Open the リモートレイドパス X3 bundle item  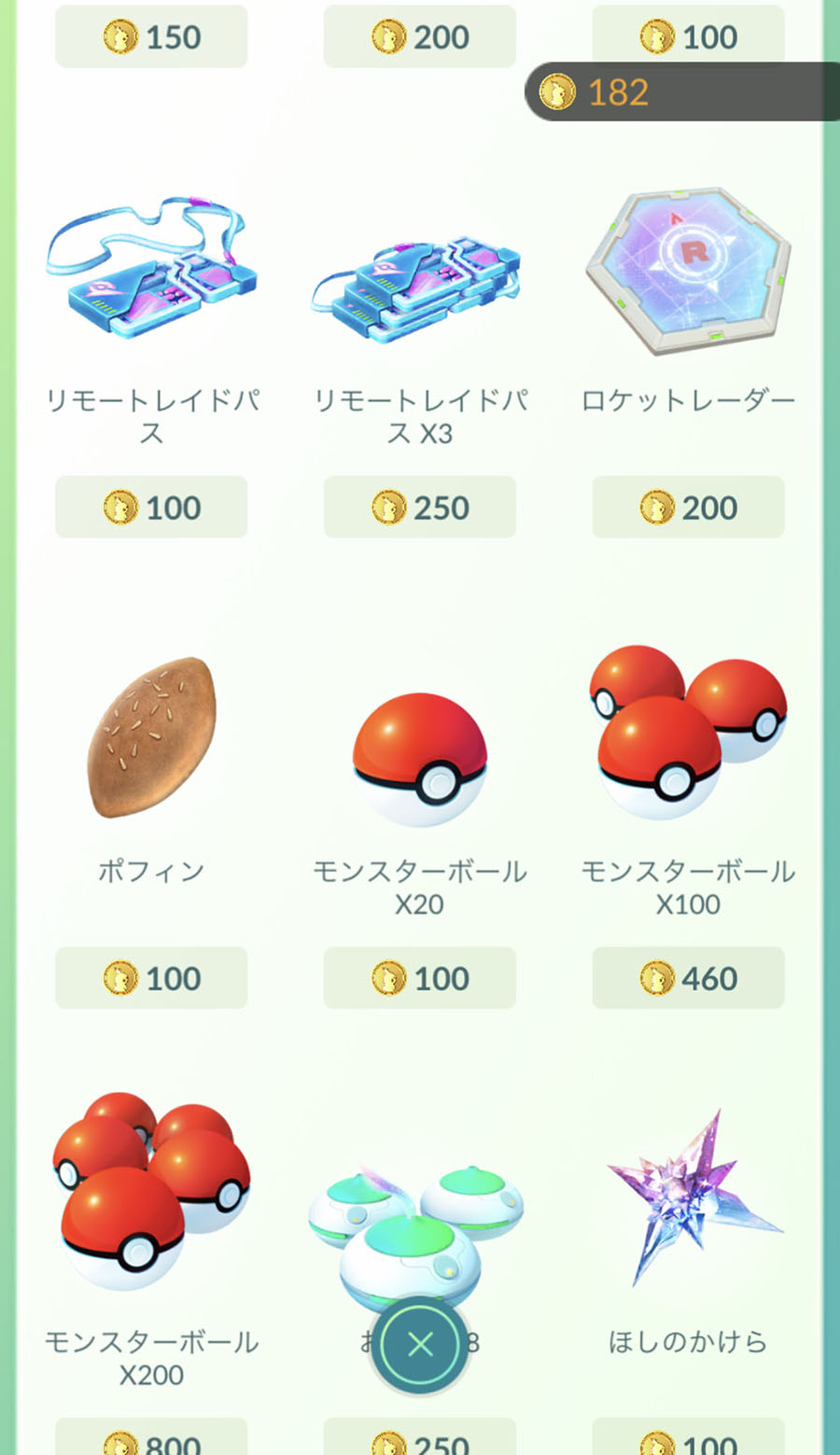(x=419, y=280)
